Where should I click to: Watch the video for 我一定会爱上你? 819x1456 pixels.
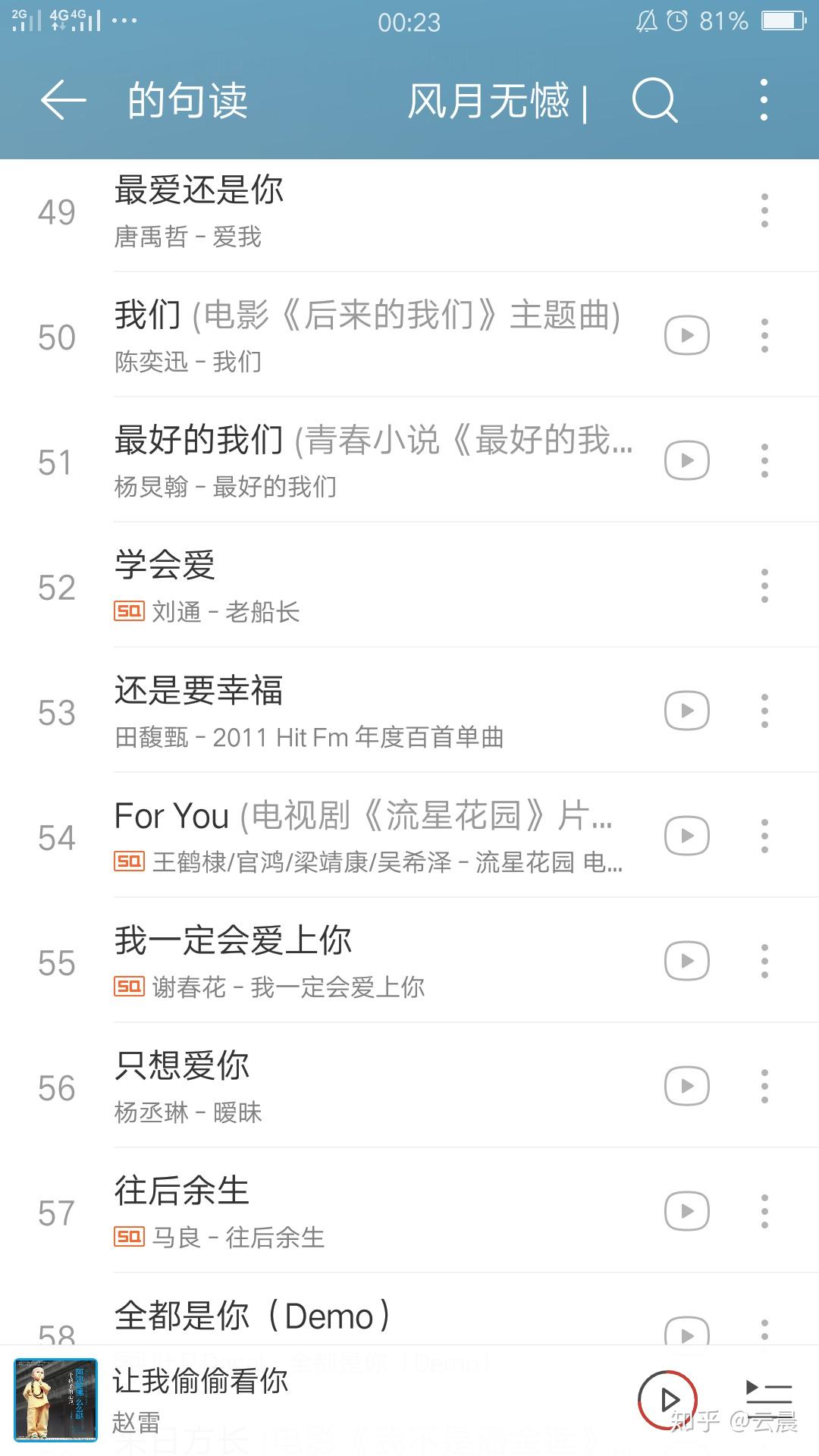687,961
